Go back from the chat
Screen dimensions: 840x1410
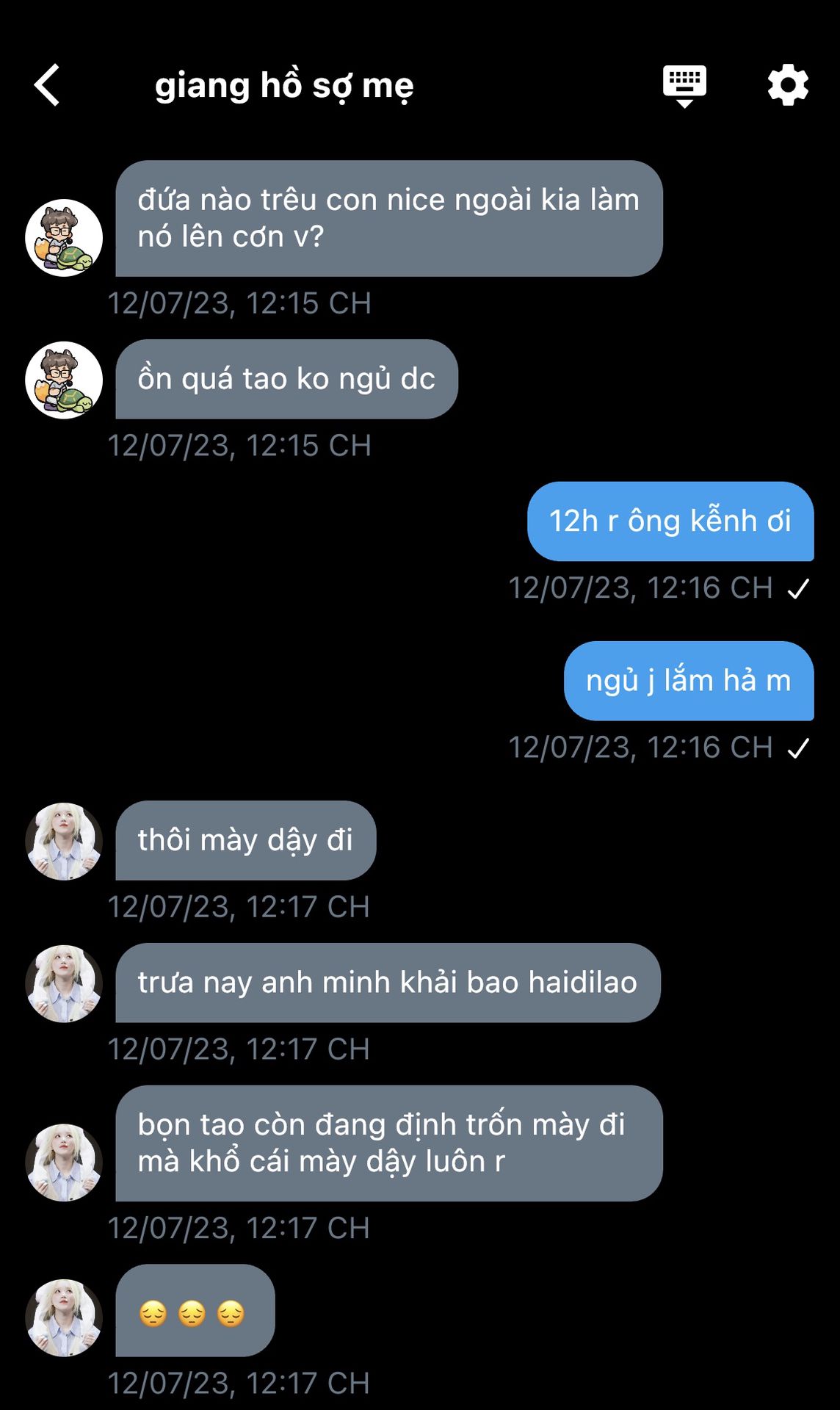point(48,85)
